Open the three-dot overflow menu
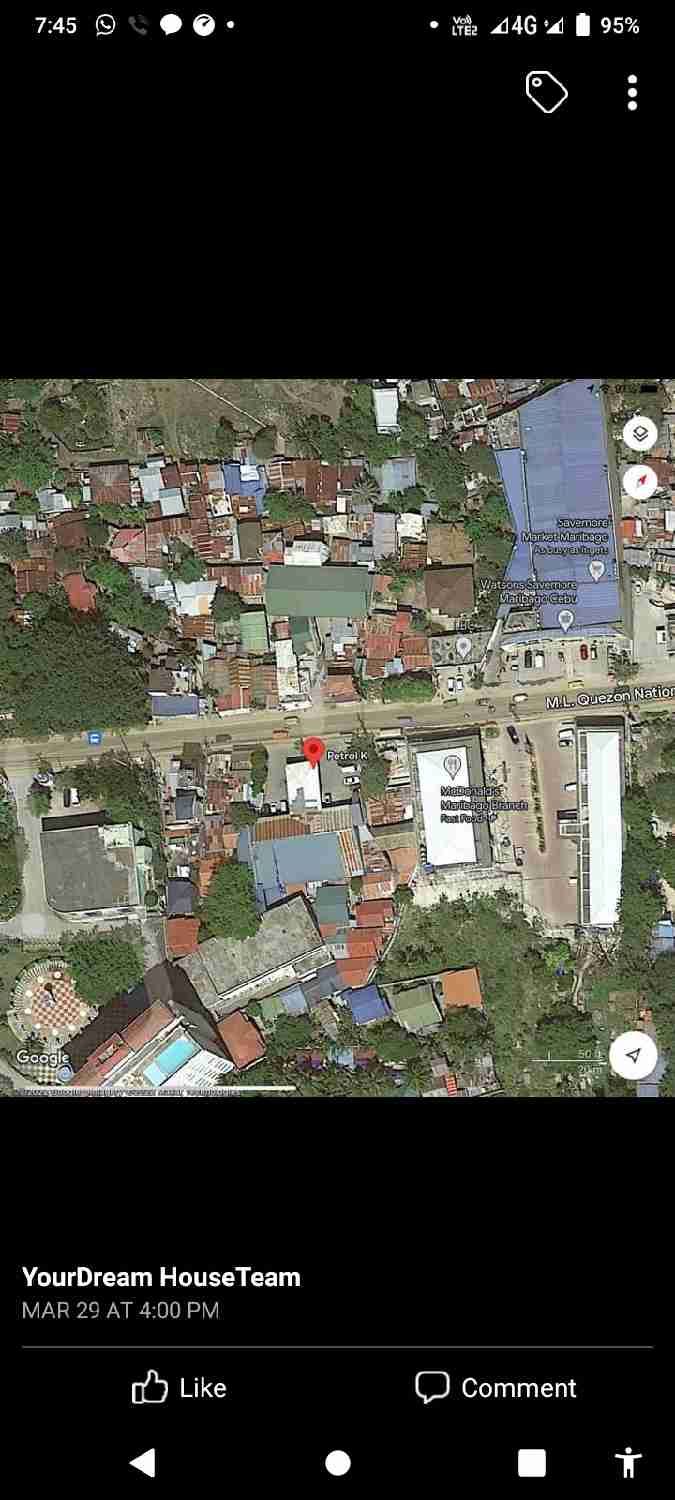The width and height of the screenshot is (675, 1500). [632, 93]
